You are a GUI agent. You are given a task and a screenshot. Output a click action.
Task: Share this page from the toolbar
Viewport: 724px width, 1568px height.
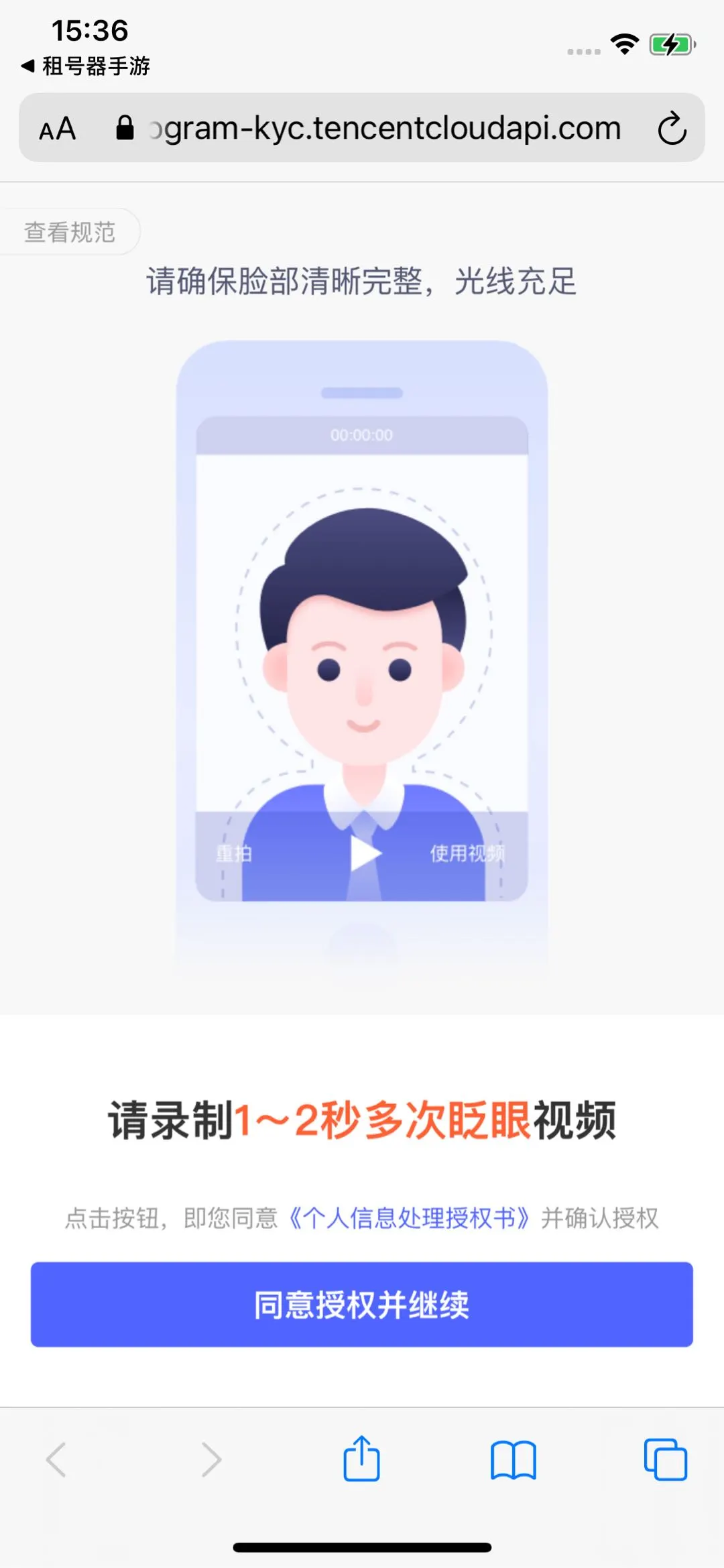(361, 1459)
